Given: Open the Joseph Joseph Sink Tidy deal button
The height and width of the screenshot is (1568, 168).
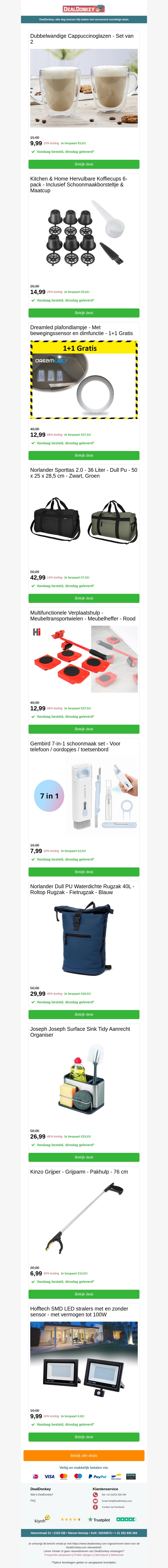Looking at the screenshot, I should click(84, 1157).
